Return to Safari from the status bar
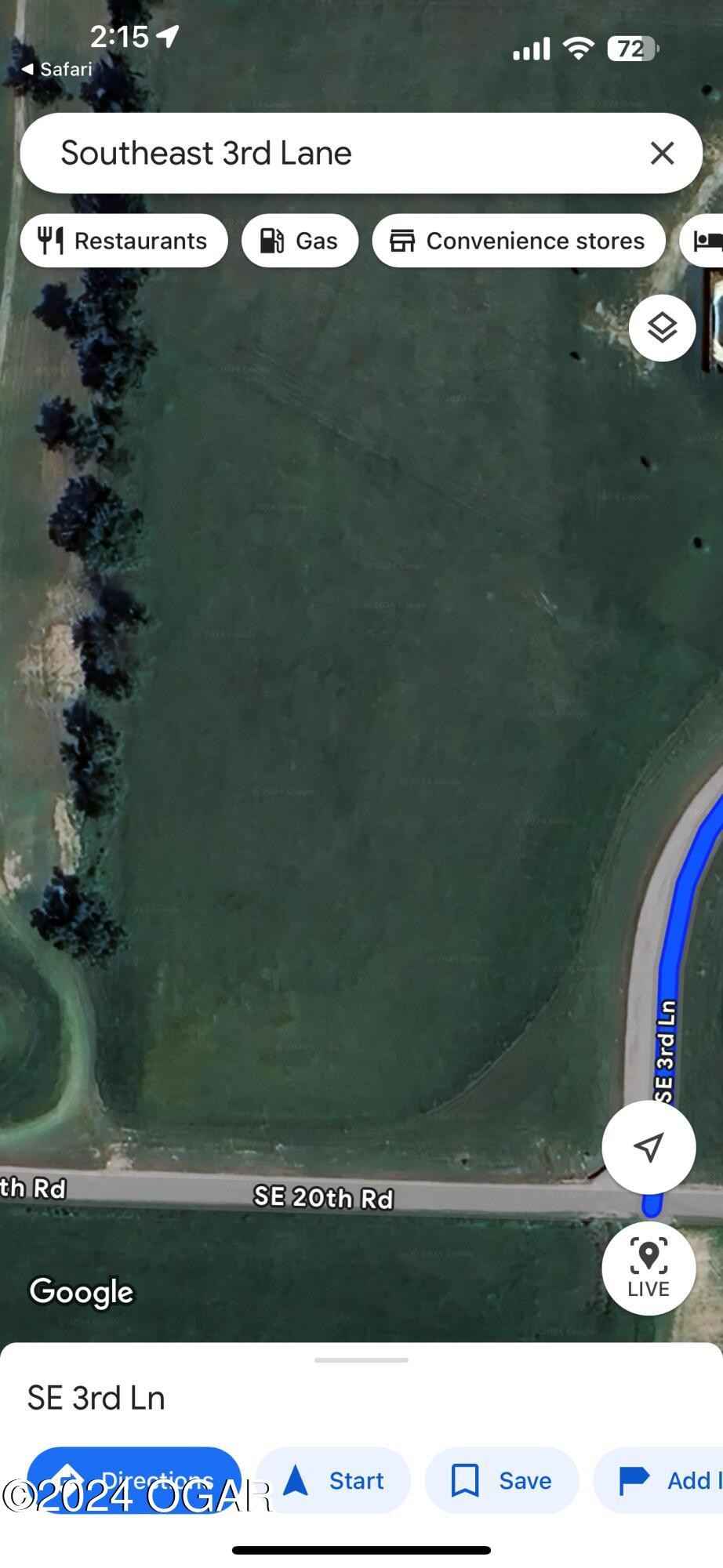 point(56,69)
